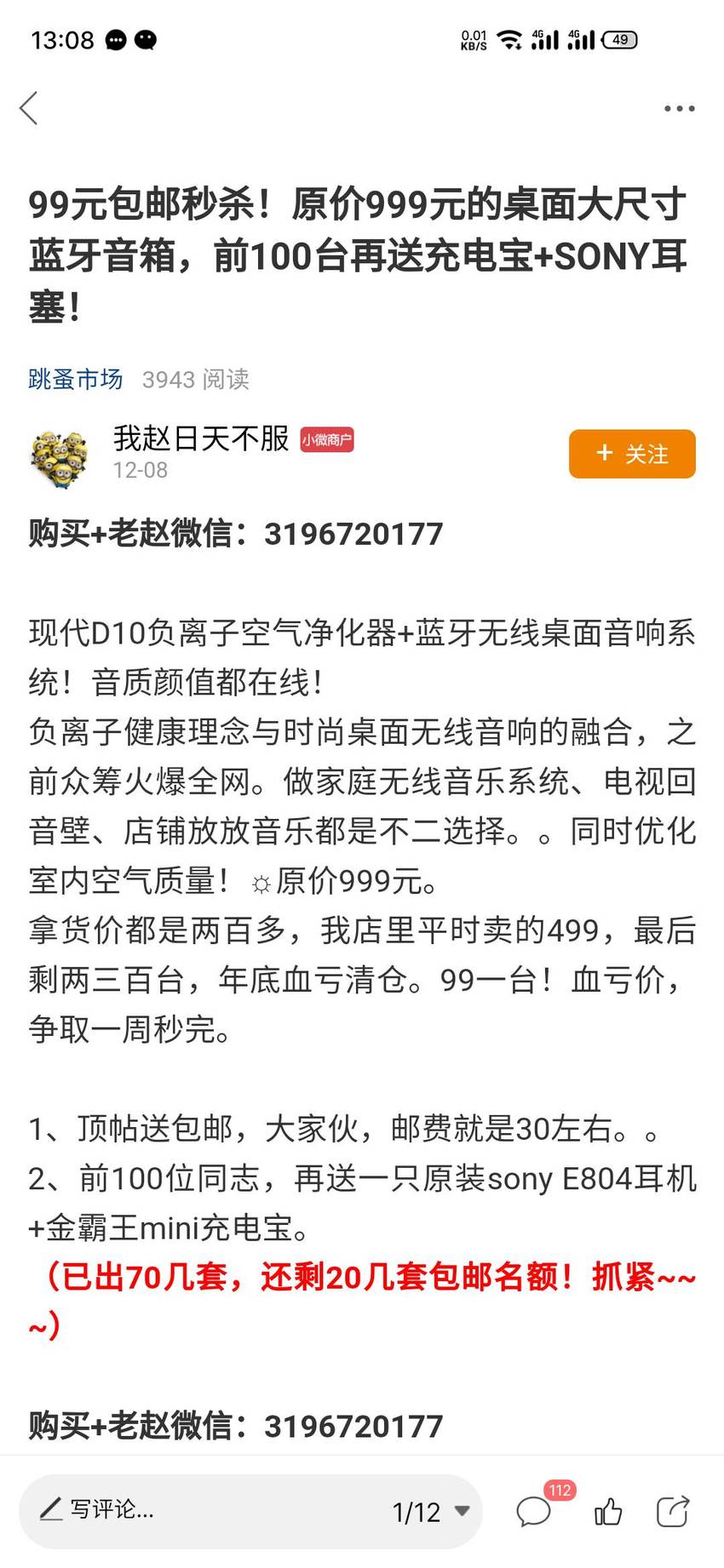The height and width of the screenshot is (1568, 724).
Task: Expand the 1/12 page selector
Action: pos(431,1512)
